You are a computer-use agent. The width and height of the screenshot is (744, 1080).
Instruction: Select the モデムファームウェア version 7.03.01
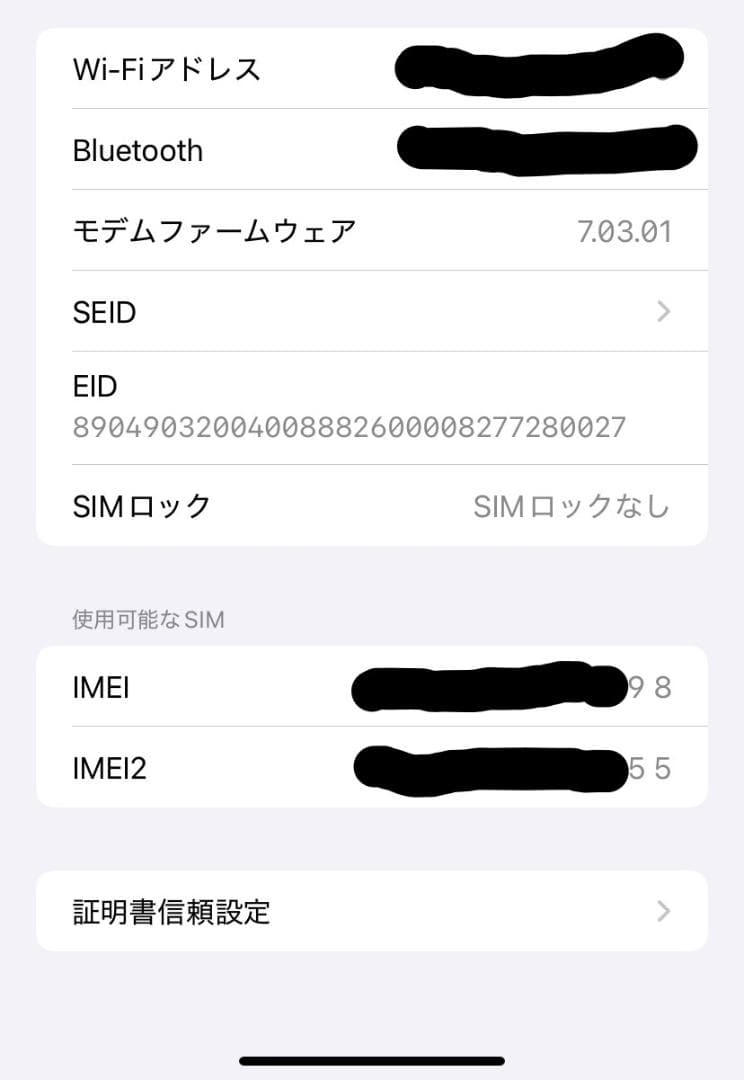point(623,229)
